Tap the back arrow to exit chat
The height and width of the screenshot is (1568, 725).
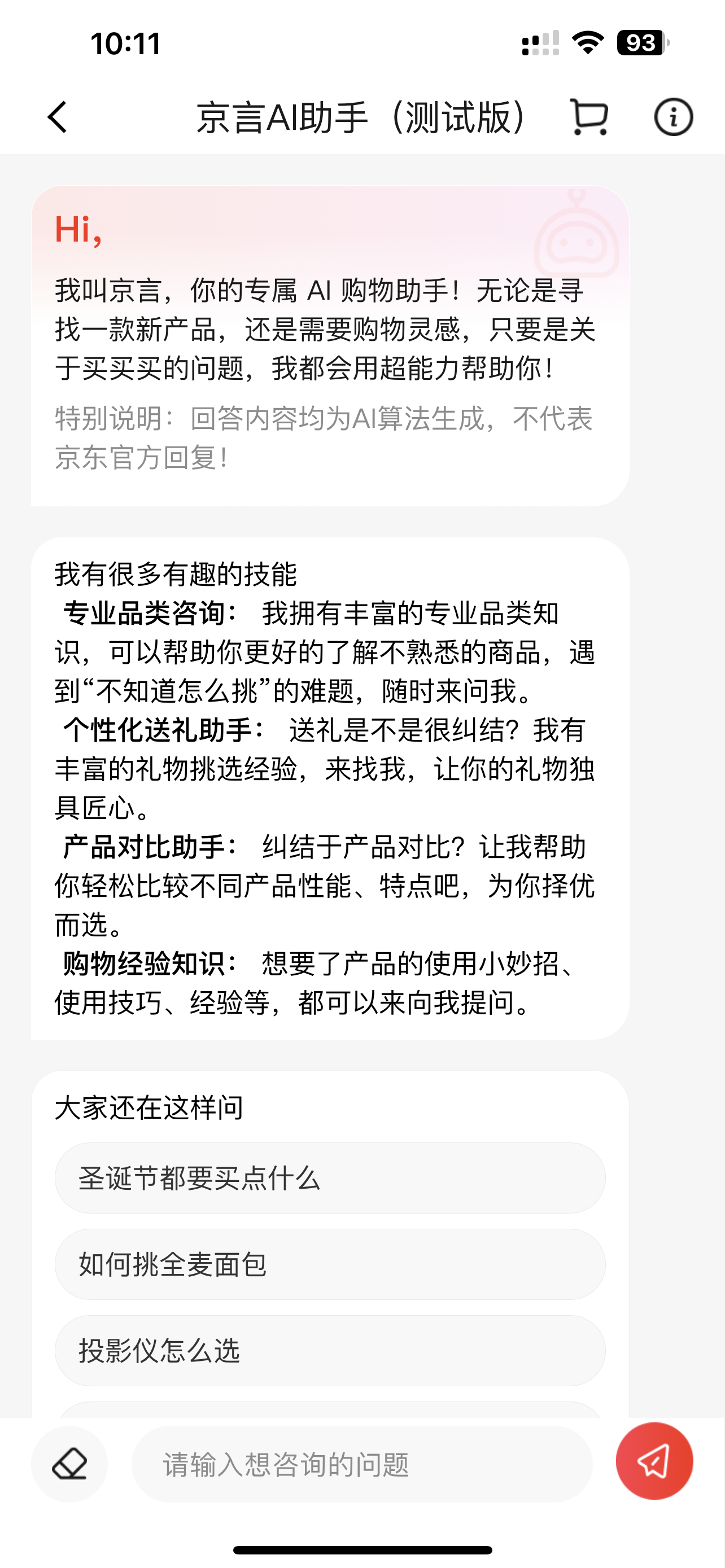coord(56,118)
